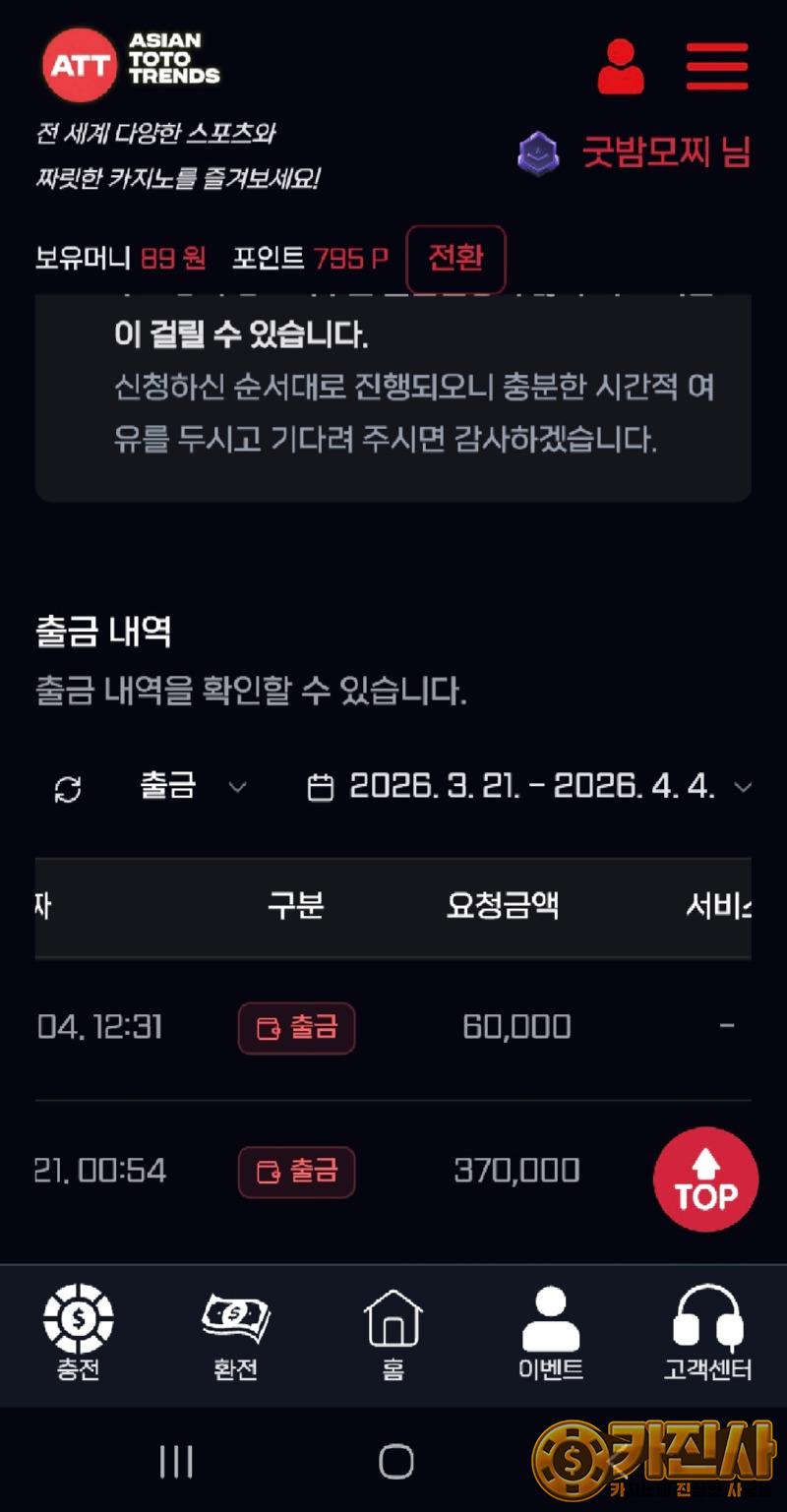Tap the system home button
This screenshot has height=1512, width=787.
[x=395, y=1462]
